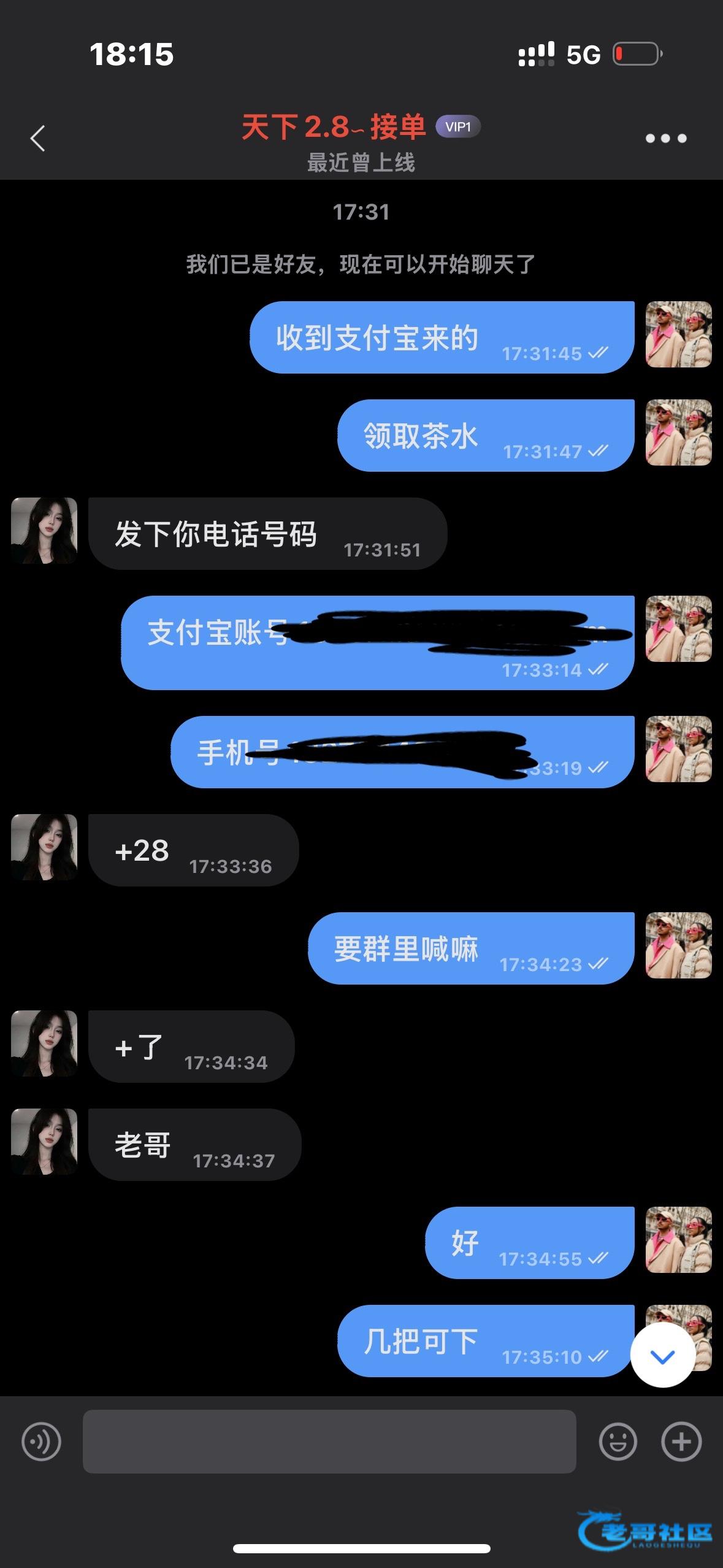Switch to voice message input

41,1441
